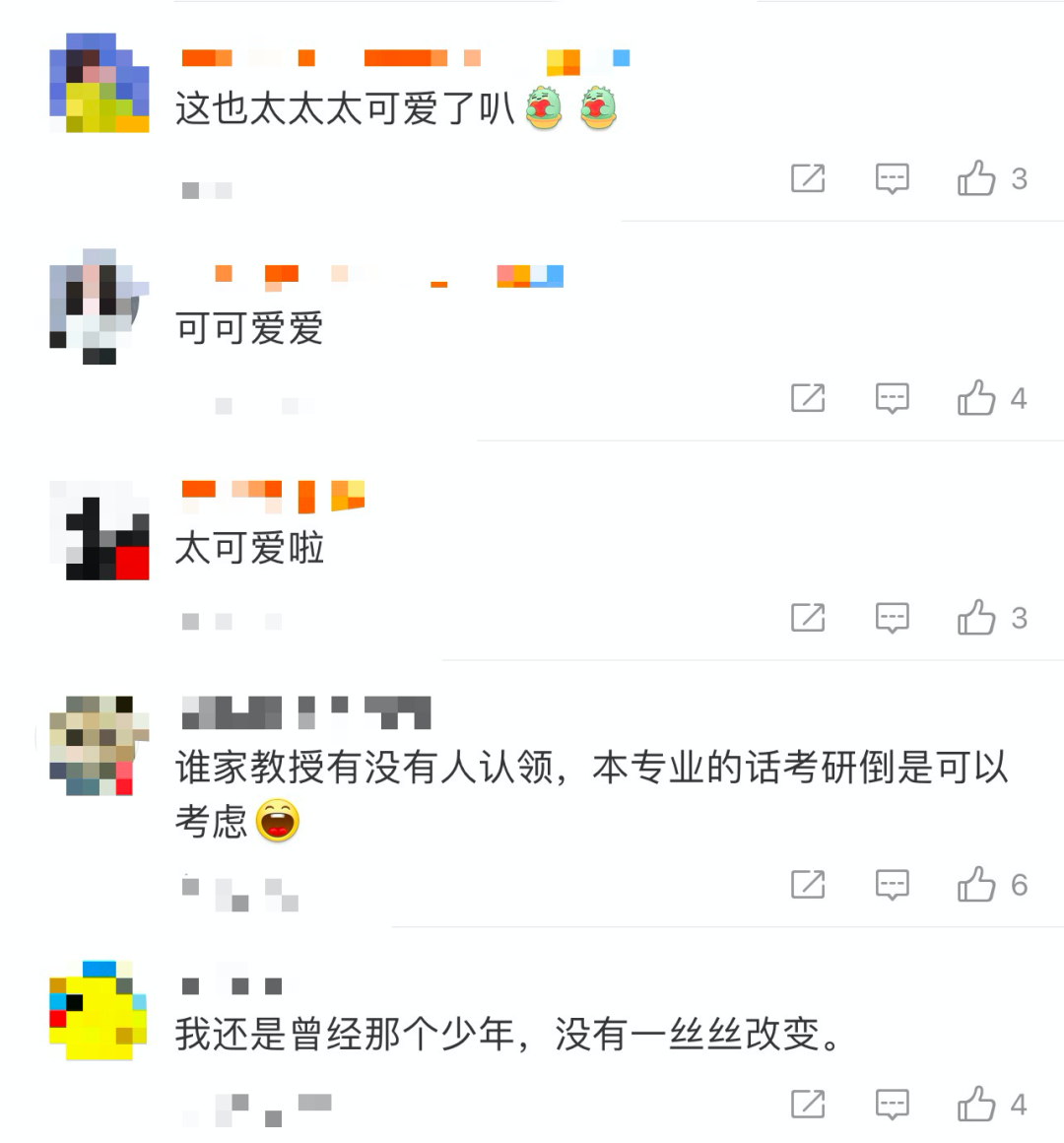
Task: Reply to the comment "这也太太太可爱了叭"
Action: pos(892,178)
